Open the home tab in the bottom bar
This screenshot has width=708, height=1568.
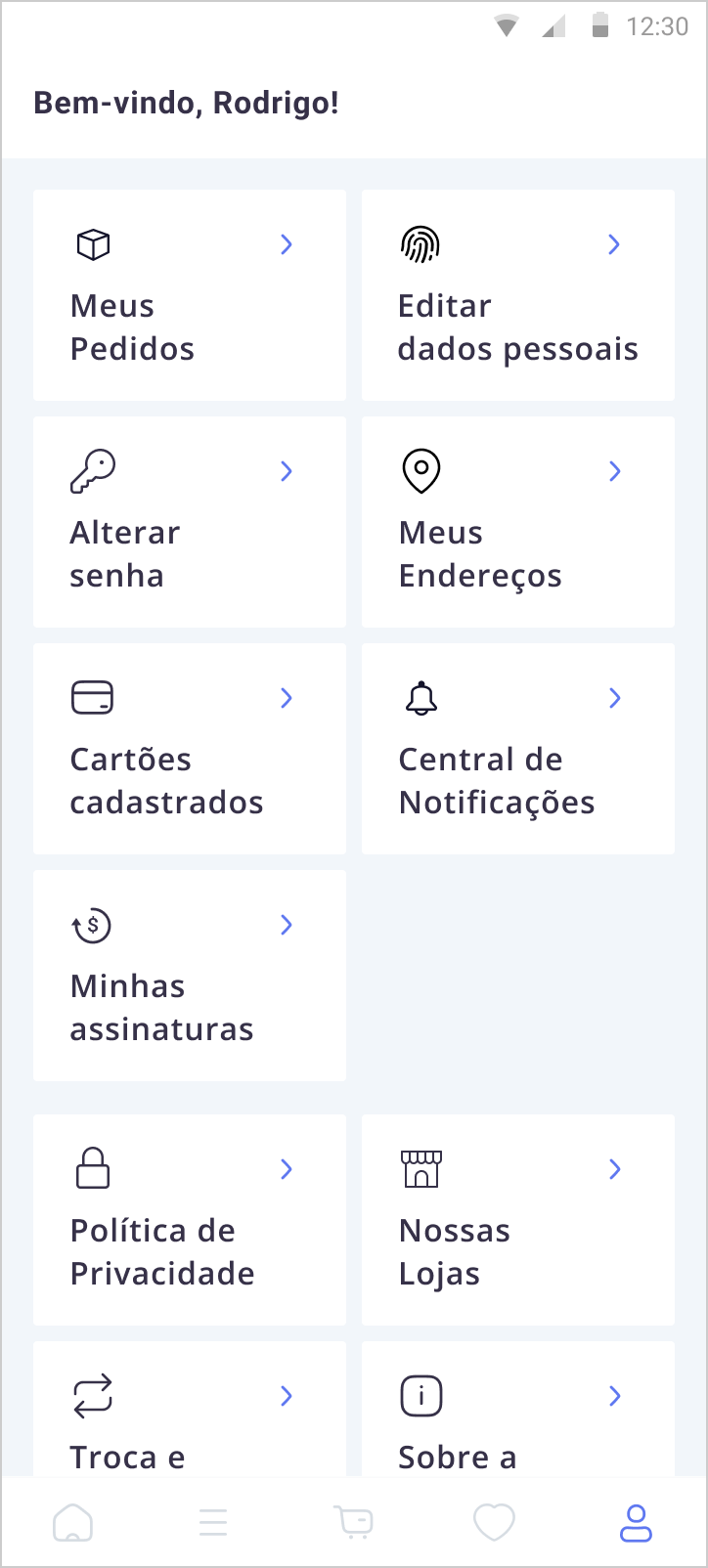click(73, 1522)
